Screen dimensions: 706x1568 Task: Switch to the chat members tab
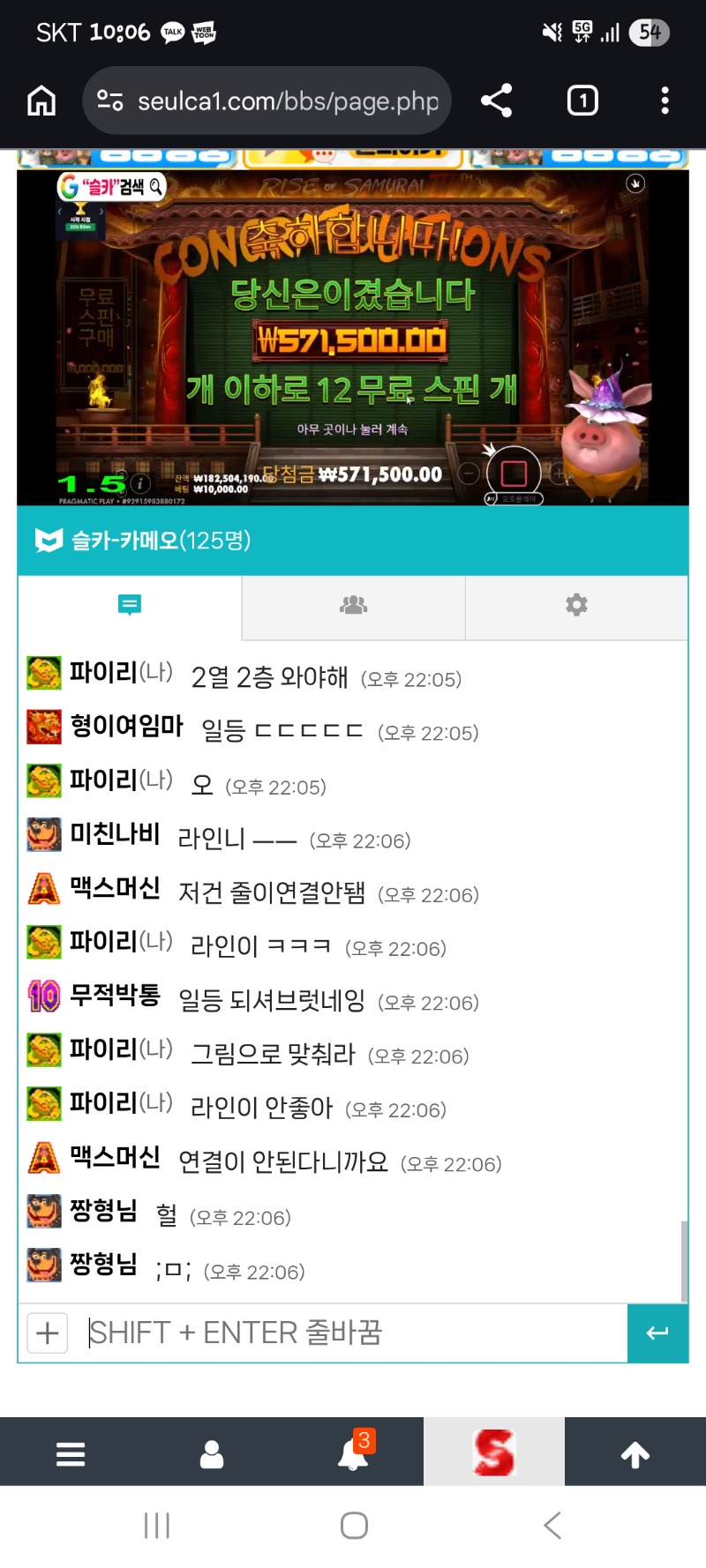coord(353,605)
